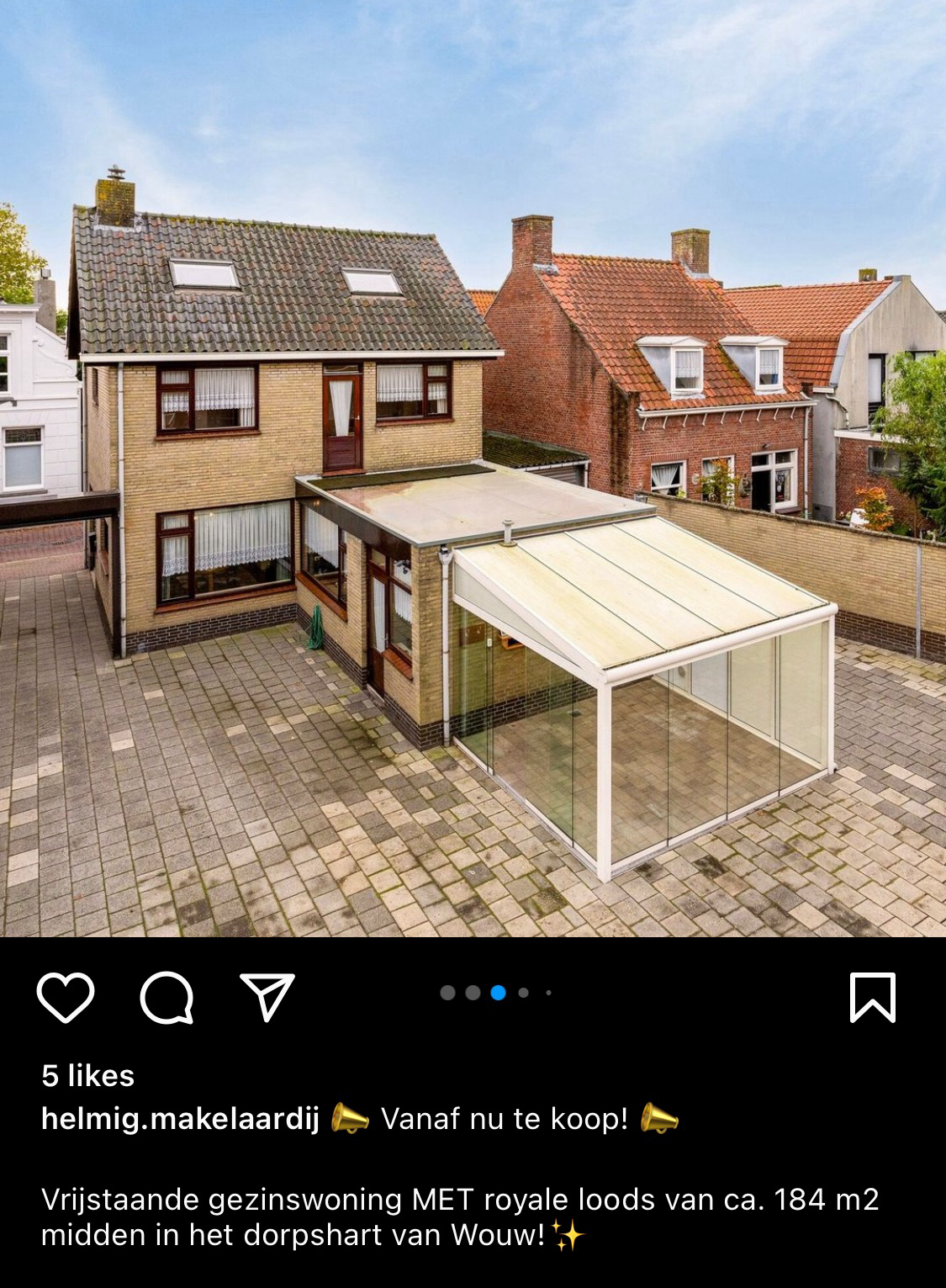Share this post via paper plane icon
946x1288 pixels.
pyautogui.click(x=267, y=997)
